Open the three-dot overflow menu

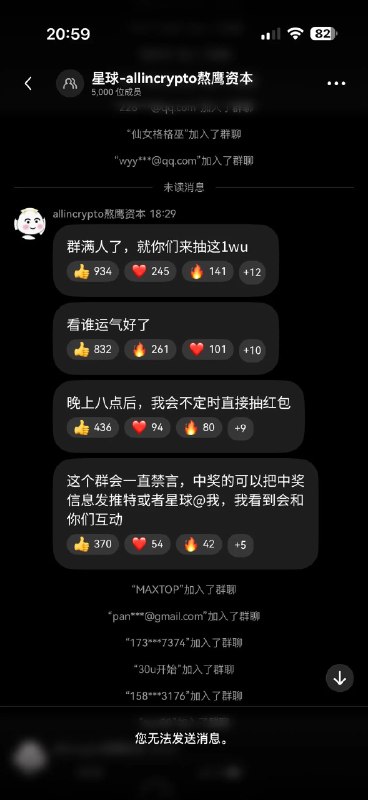pos(336,84)
